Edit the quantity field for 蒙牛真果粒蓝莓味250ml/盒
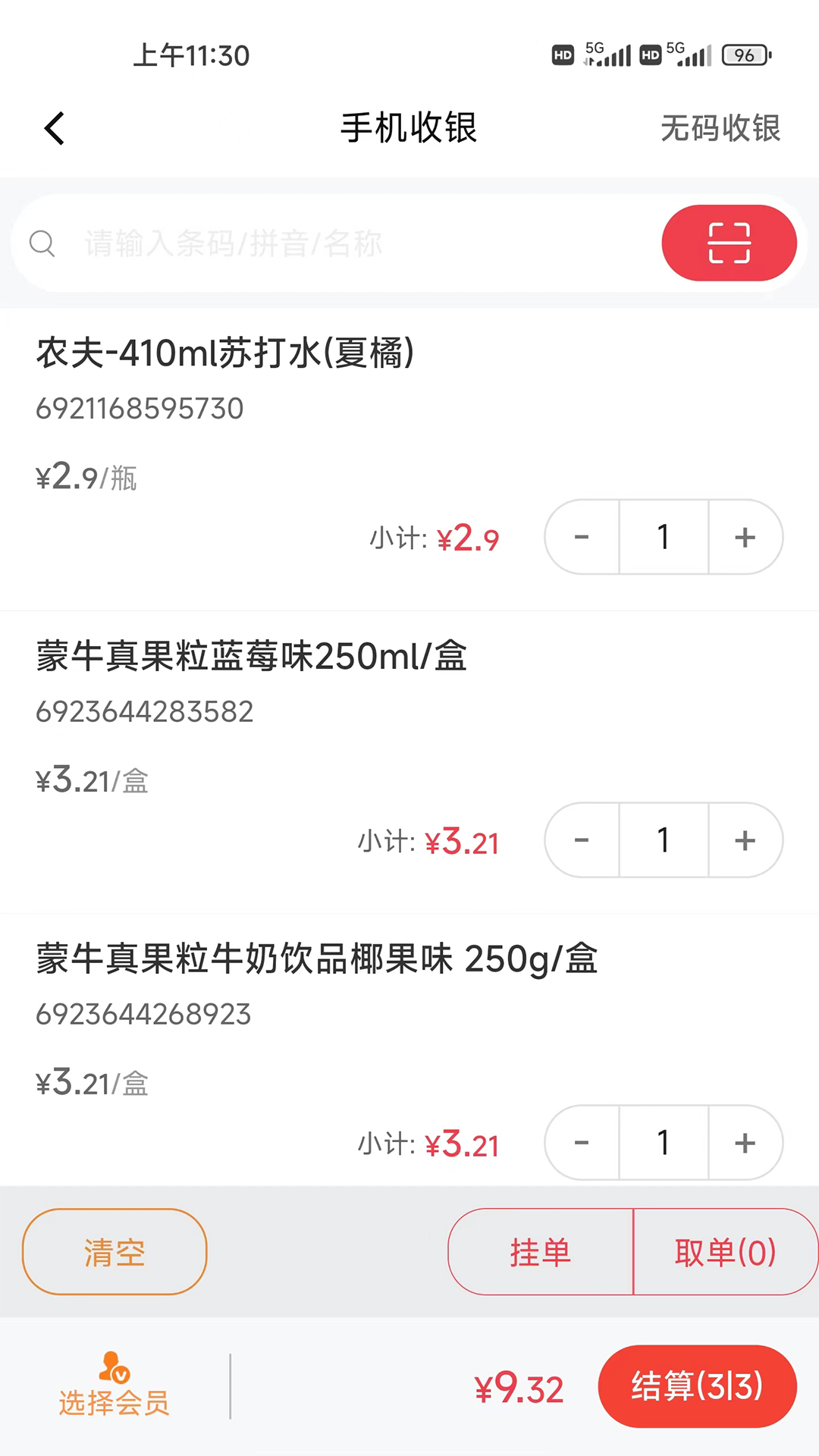Viewport: 819px width, 1456px height. tap(664, 840)
